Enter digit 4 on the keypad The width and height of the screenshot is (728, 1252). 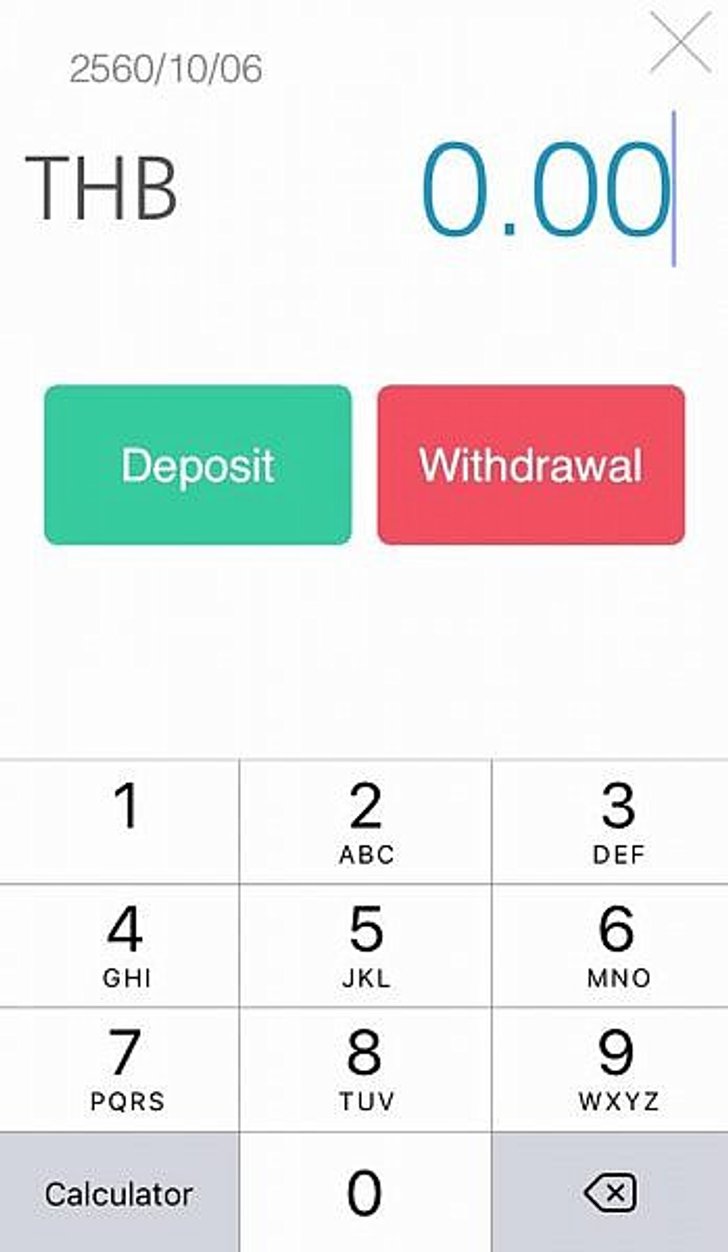point(119,945)
